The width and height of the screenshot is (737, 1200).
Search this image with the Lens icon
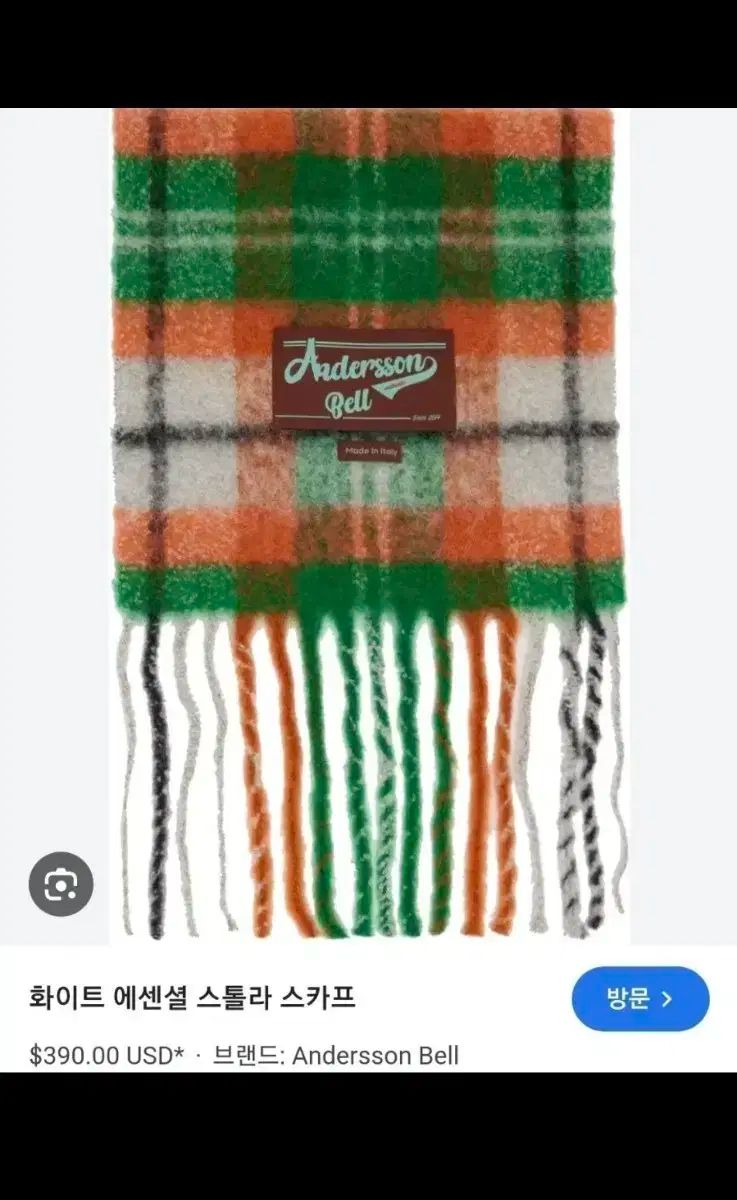pos(61,884)
